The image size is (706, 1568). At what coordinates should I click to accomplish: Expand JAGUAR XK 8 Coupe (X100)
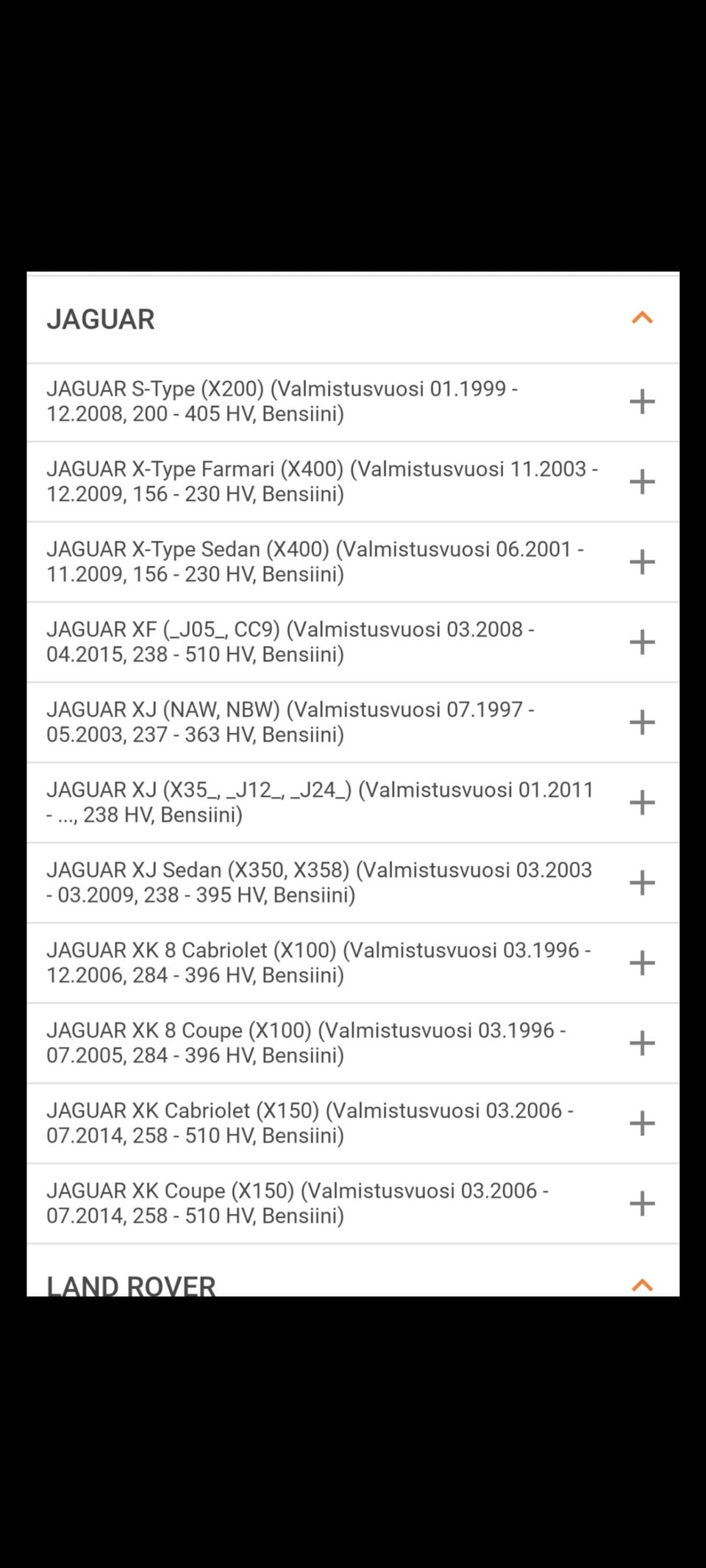click(642, 1043)
